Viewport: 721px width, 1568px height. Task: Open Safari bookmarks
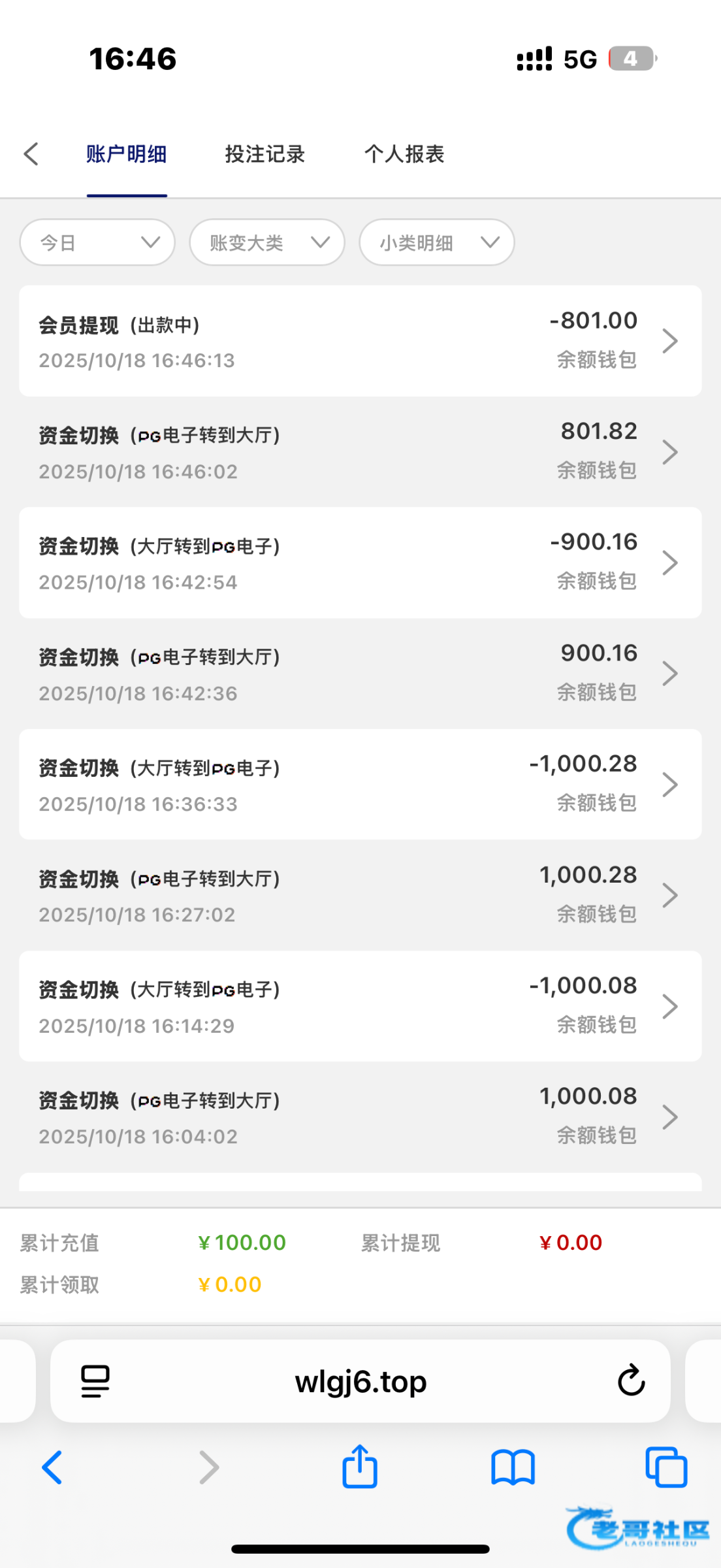[x=513, y=1467]
